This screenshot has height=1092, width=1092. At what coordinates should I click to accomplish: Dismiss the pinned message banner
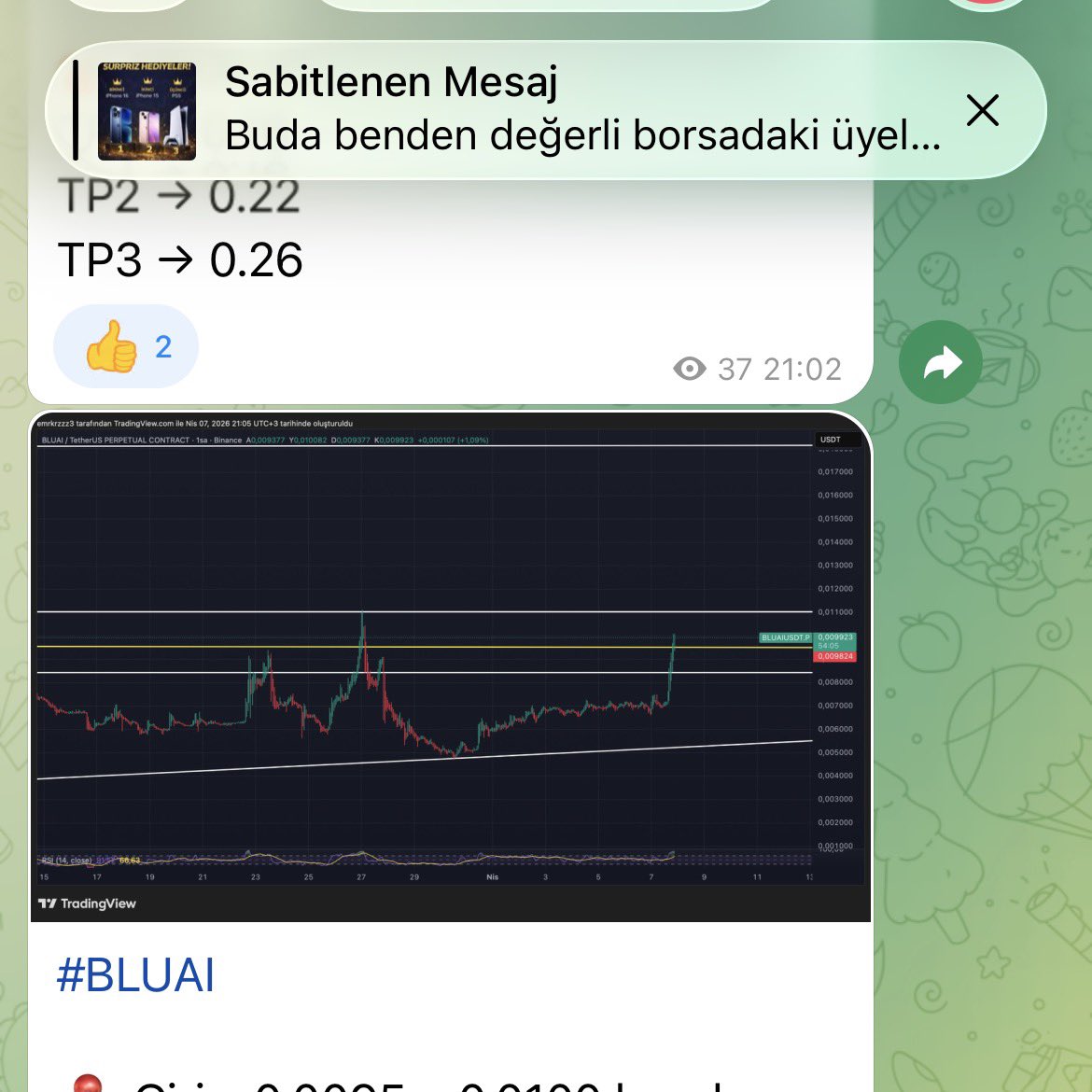983,110
